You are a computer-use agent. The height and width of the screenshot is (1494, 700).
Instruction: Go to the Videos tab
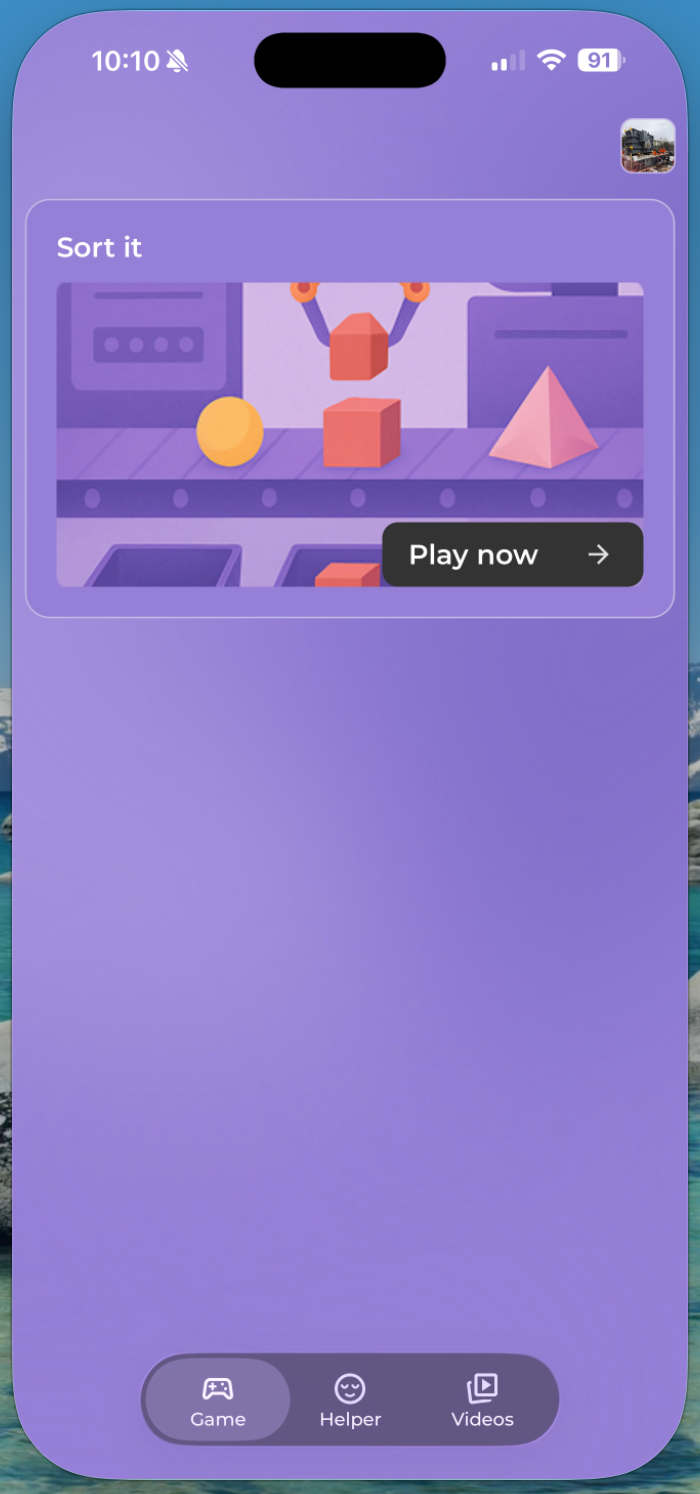point(482,1400)
